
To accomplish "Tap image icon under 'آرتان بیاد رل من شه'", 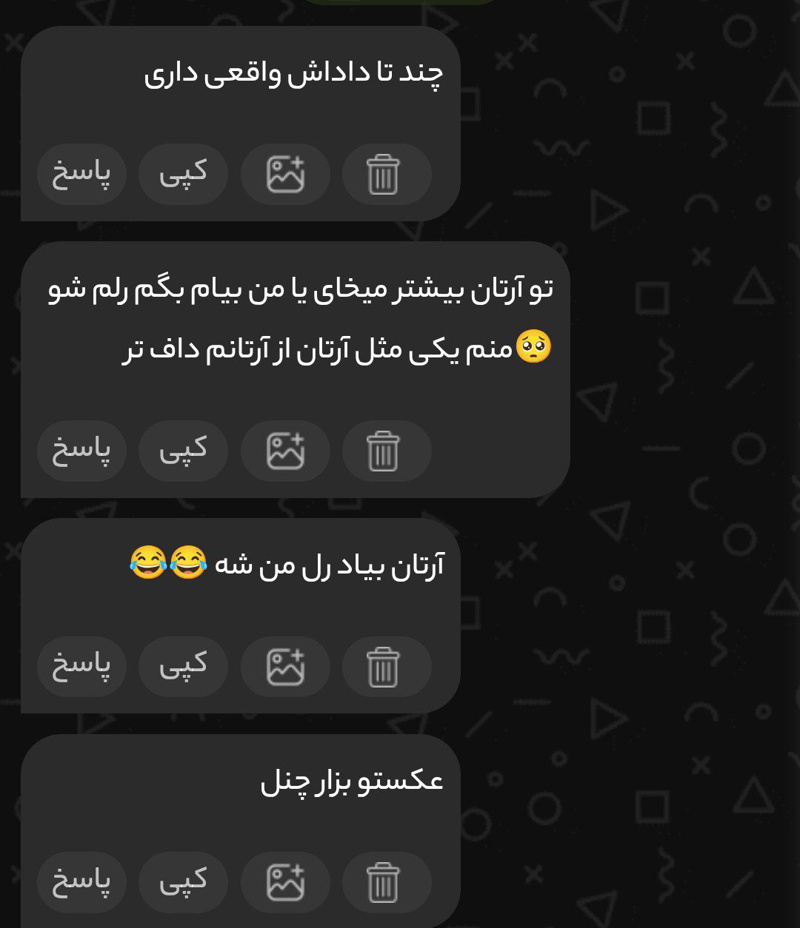I will 285,666.
